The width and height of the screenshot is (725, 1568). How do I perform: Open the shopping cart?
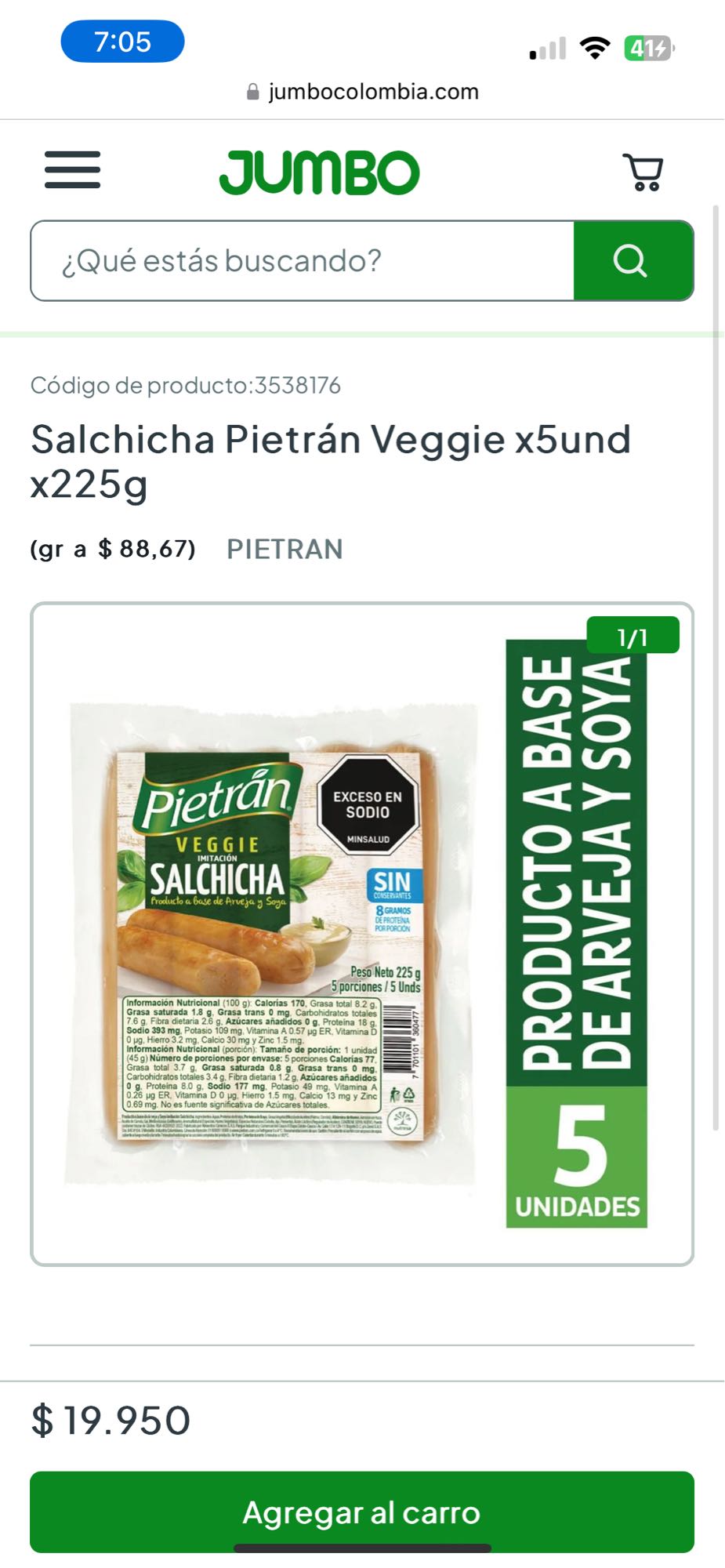(643, 171)
